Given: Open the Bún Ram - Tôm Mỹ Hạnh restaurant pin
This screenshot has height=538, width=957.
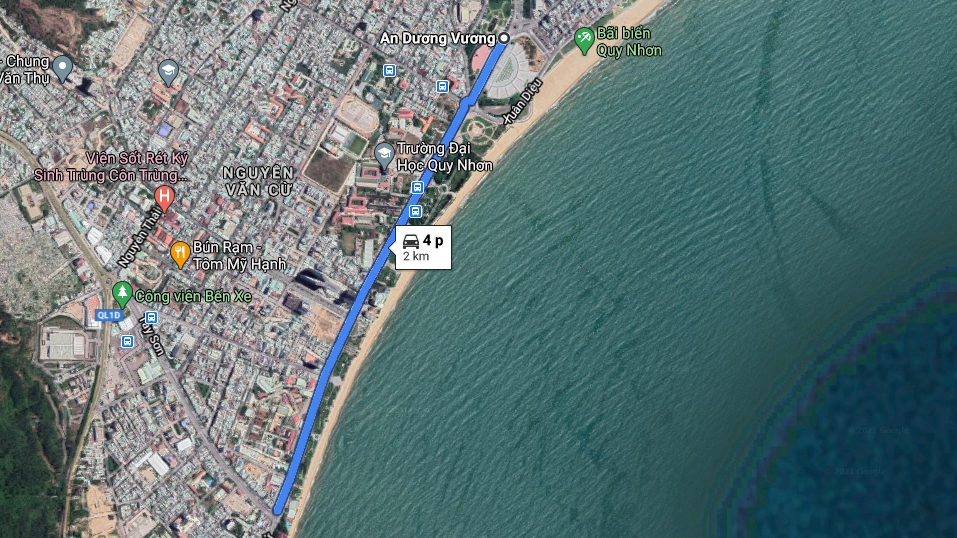Looking at the screenshot, I should click(x=180, y=254).
